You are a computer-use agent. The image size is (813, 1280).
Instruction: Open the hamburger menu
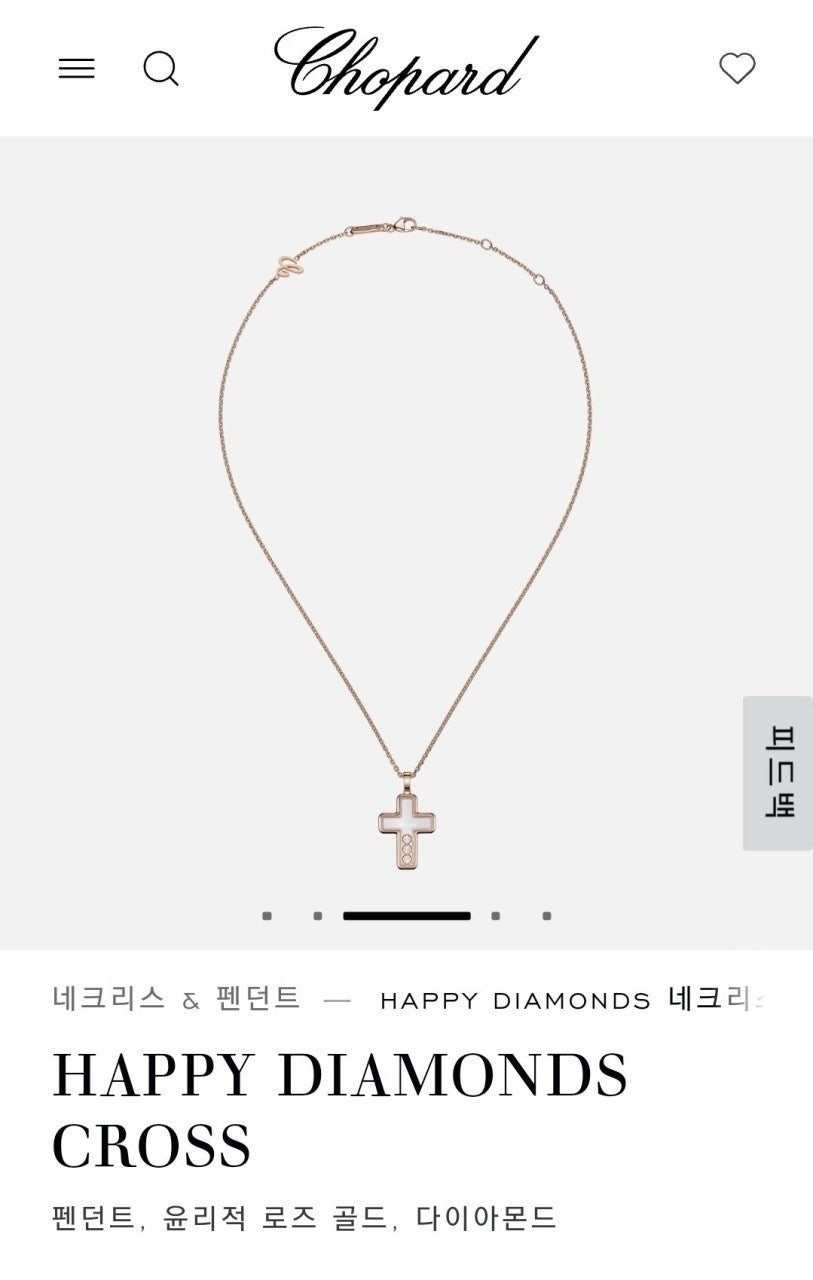77,69
